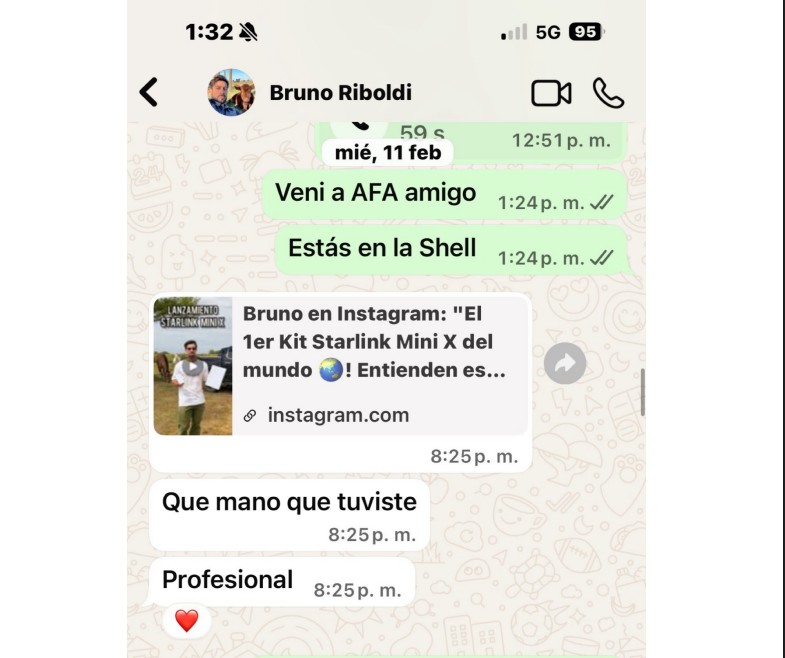Forward the Instagram link message
Image resolution: width=785 pixels, height=658 pixels.
tap(565, 366)
